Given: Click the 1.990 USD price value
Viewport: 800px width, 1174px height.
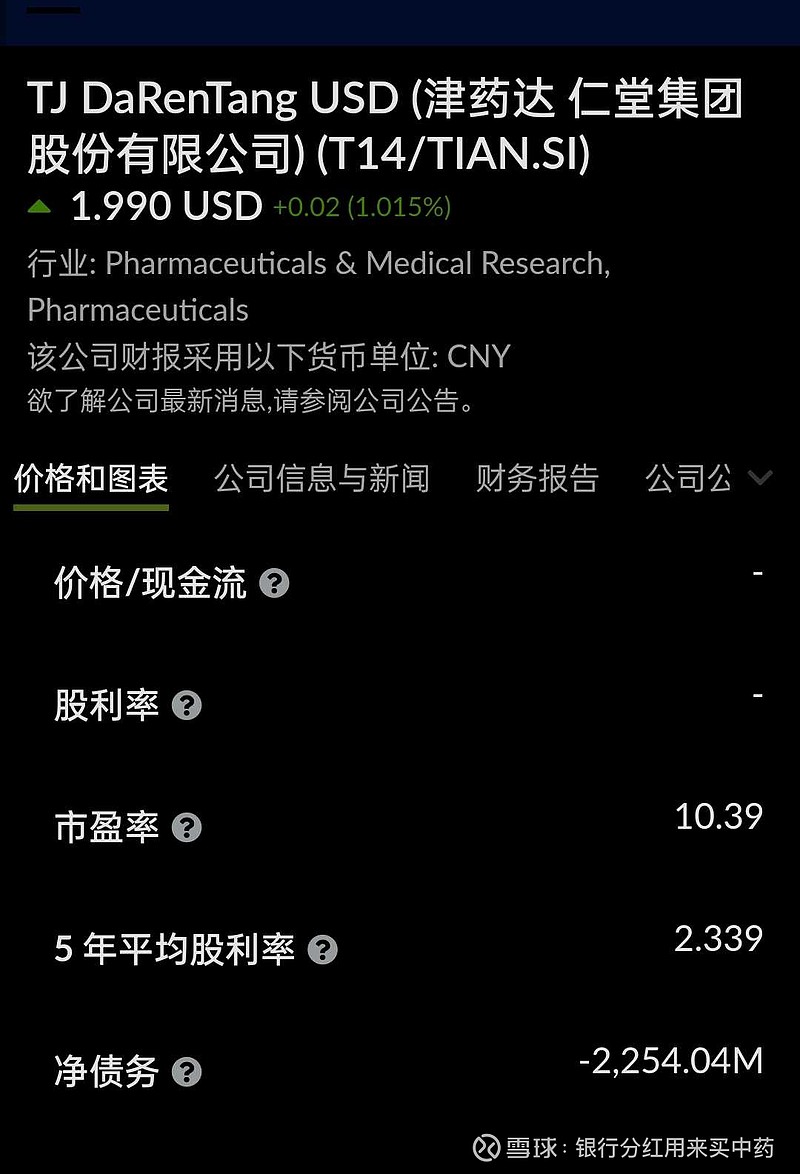Looking at the screenshot, I should coord(163,206).
